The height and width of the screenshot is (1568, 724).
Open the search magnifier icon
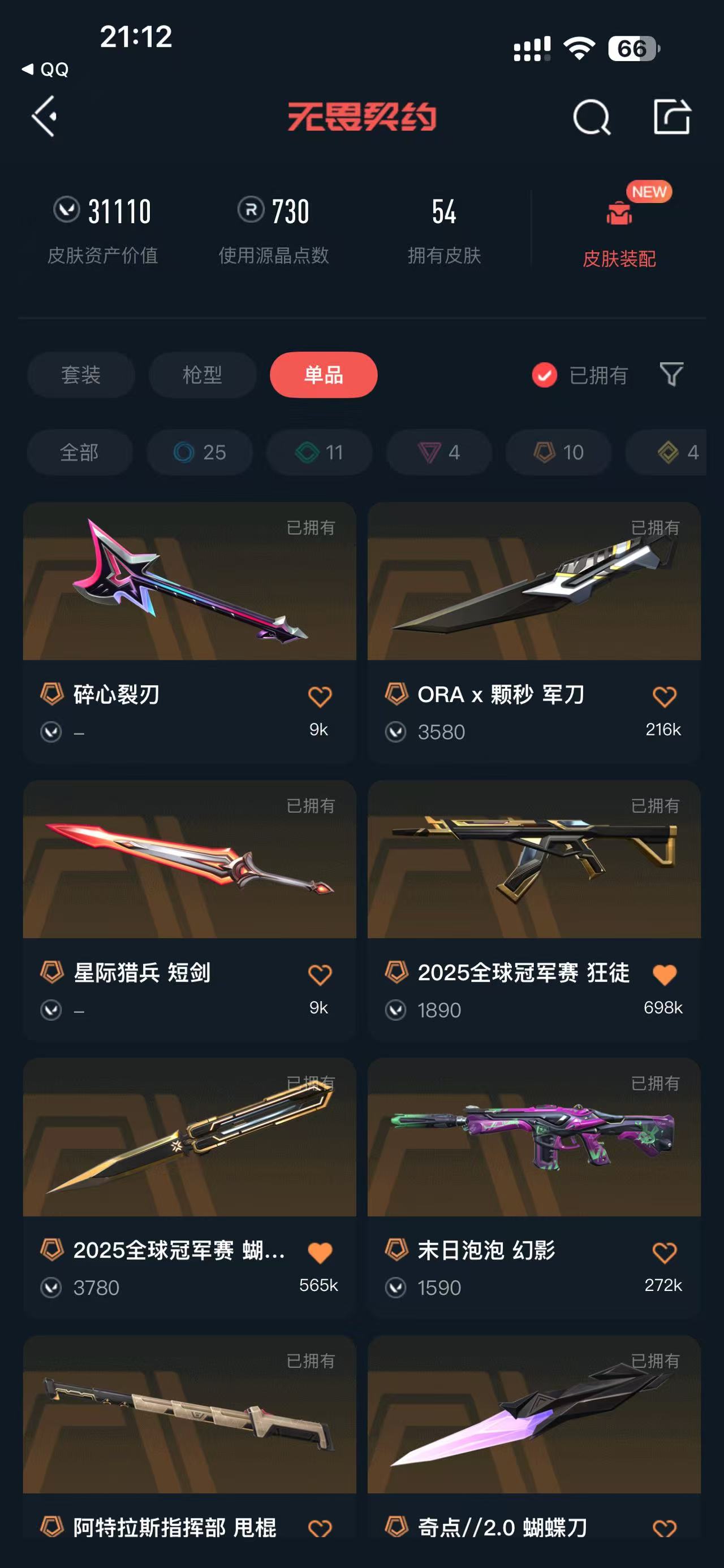point(591,116)
